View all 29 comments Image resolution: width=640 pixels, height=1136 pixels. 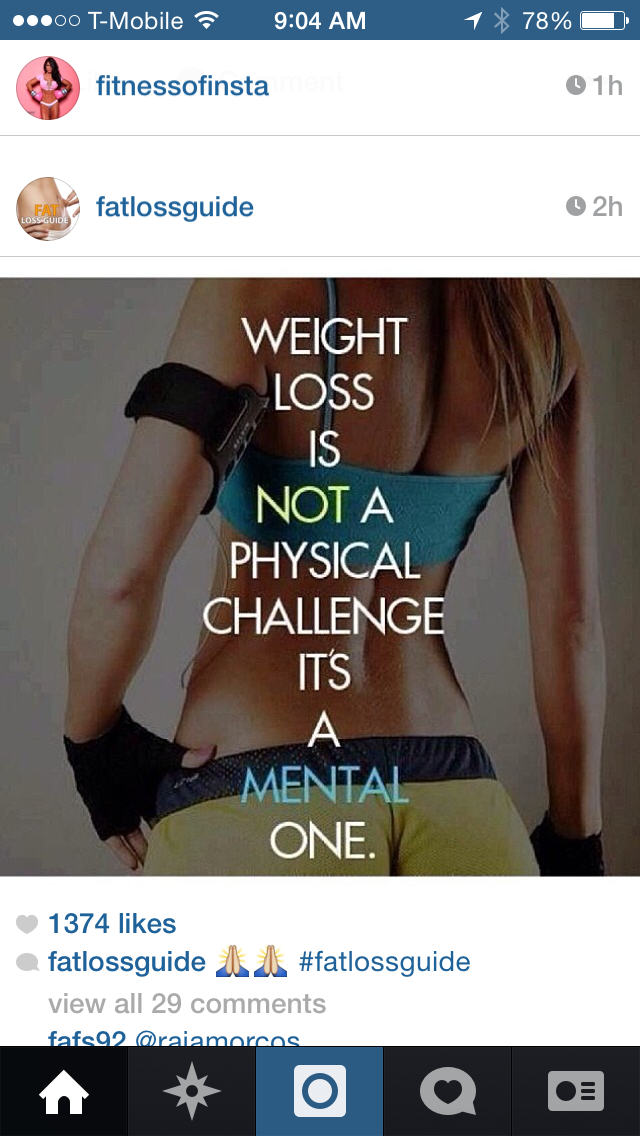(x=187, y=1003)
